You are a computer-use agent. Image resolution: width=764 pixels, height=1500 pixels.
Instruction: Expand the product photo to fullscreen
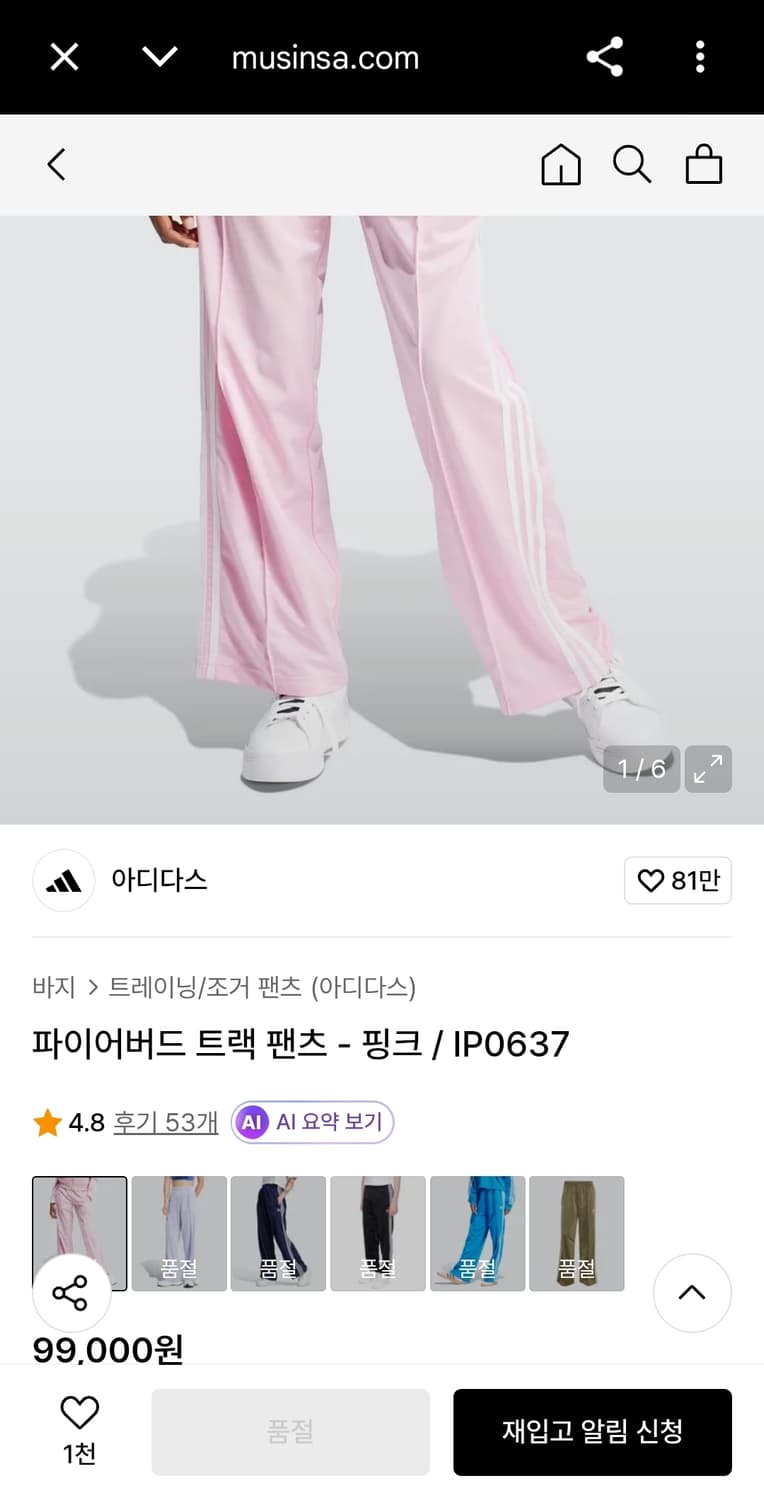coord(708,769)
